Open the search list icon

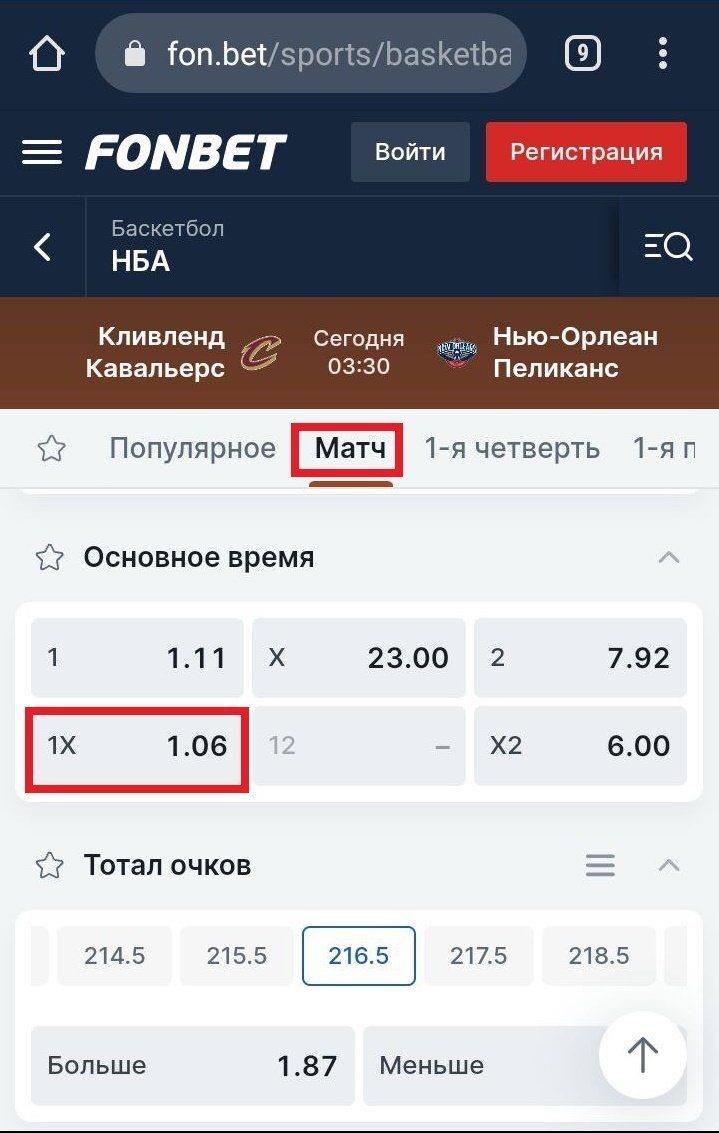668,246
